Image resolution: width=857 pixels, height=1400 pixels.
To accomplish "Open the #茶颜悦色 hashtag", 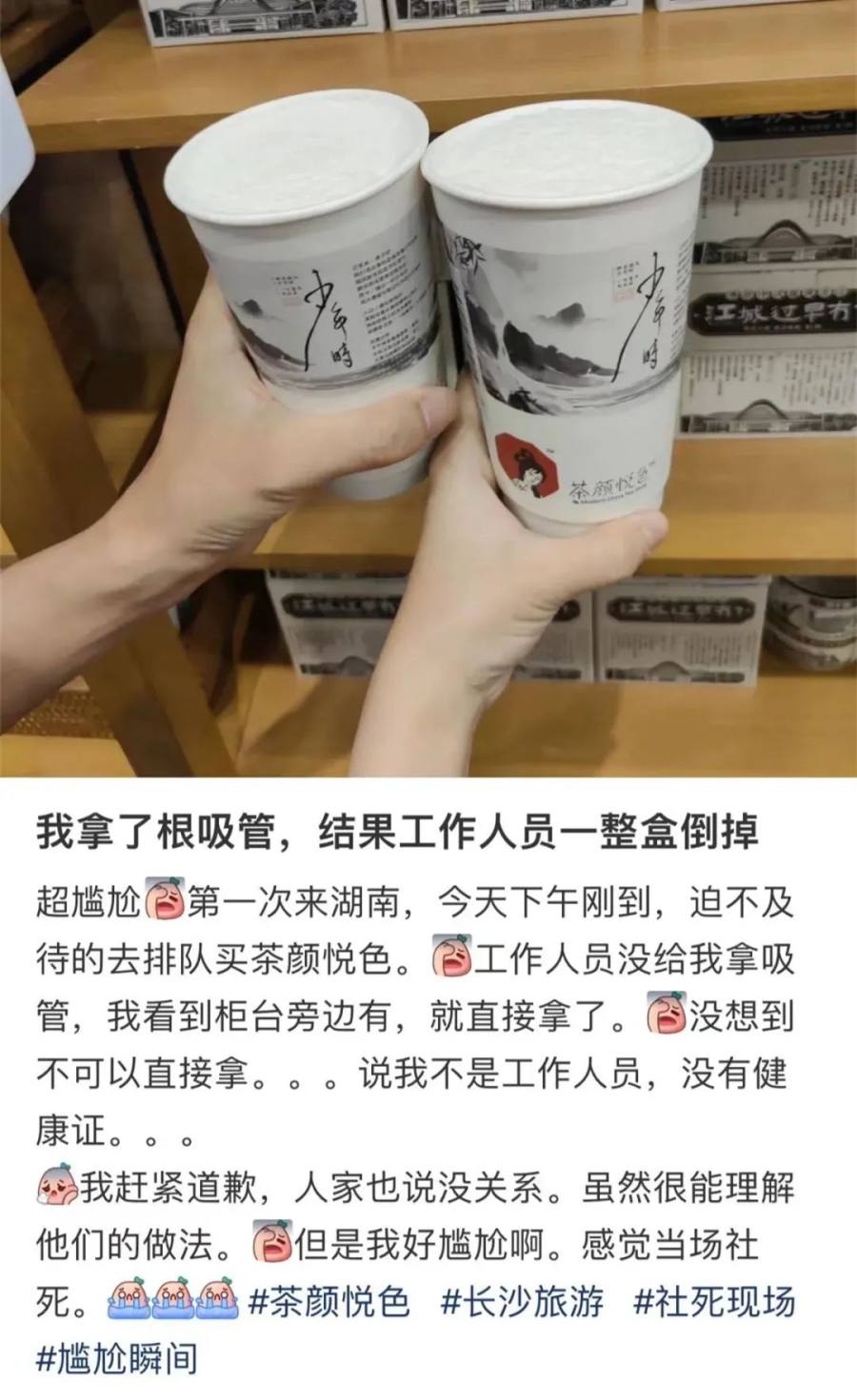I will 329,1301.
